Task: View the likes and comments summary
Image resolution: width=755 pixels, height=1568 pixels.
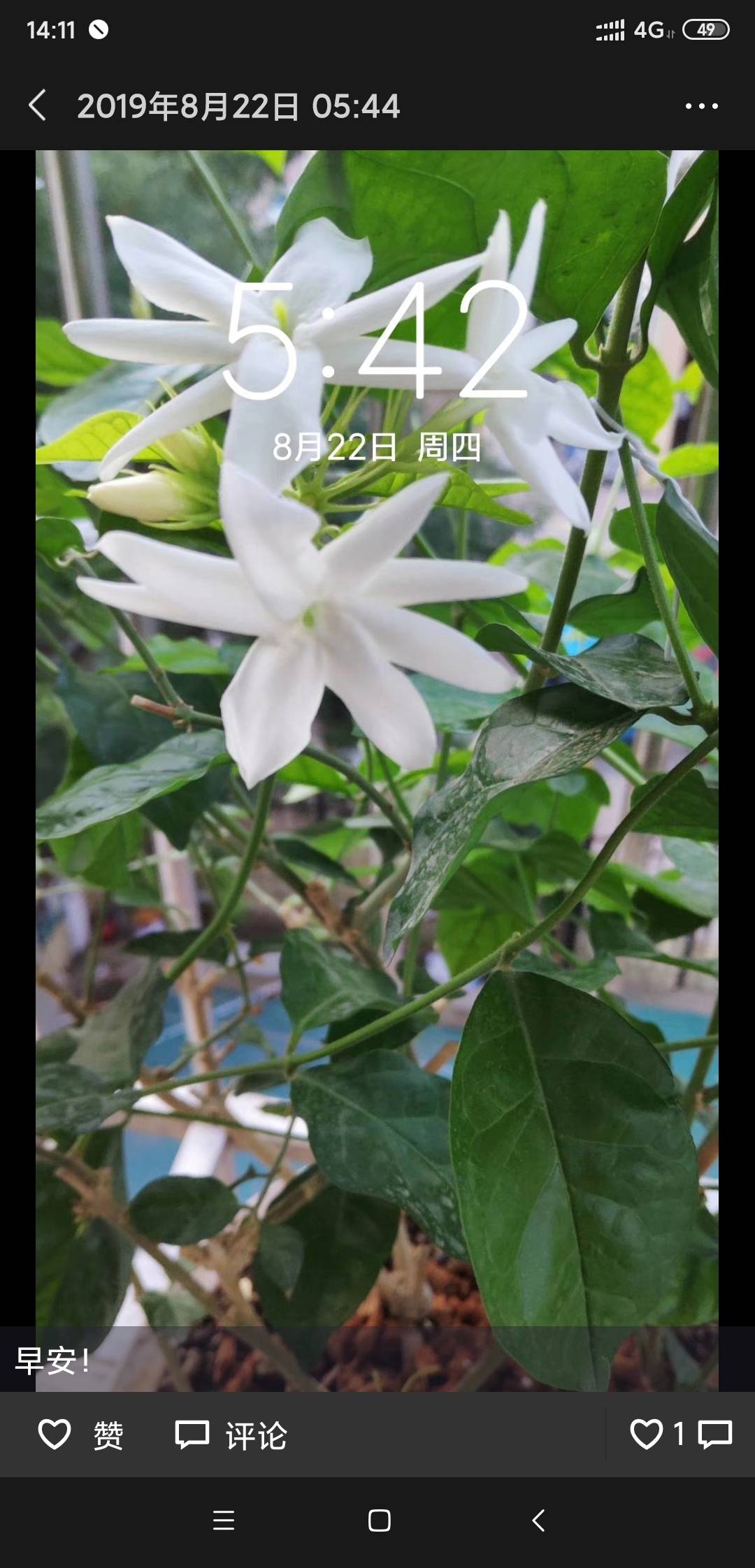Action: (680, 1435)
